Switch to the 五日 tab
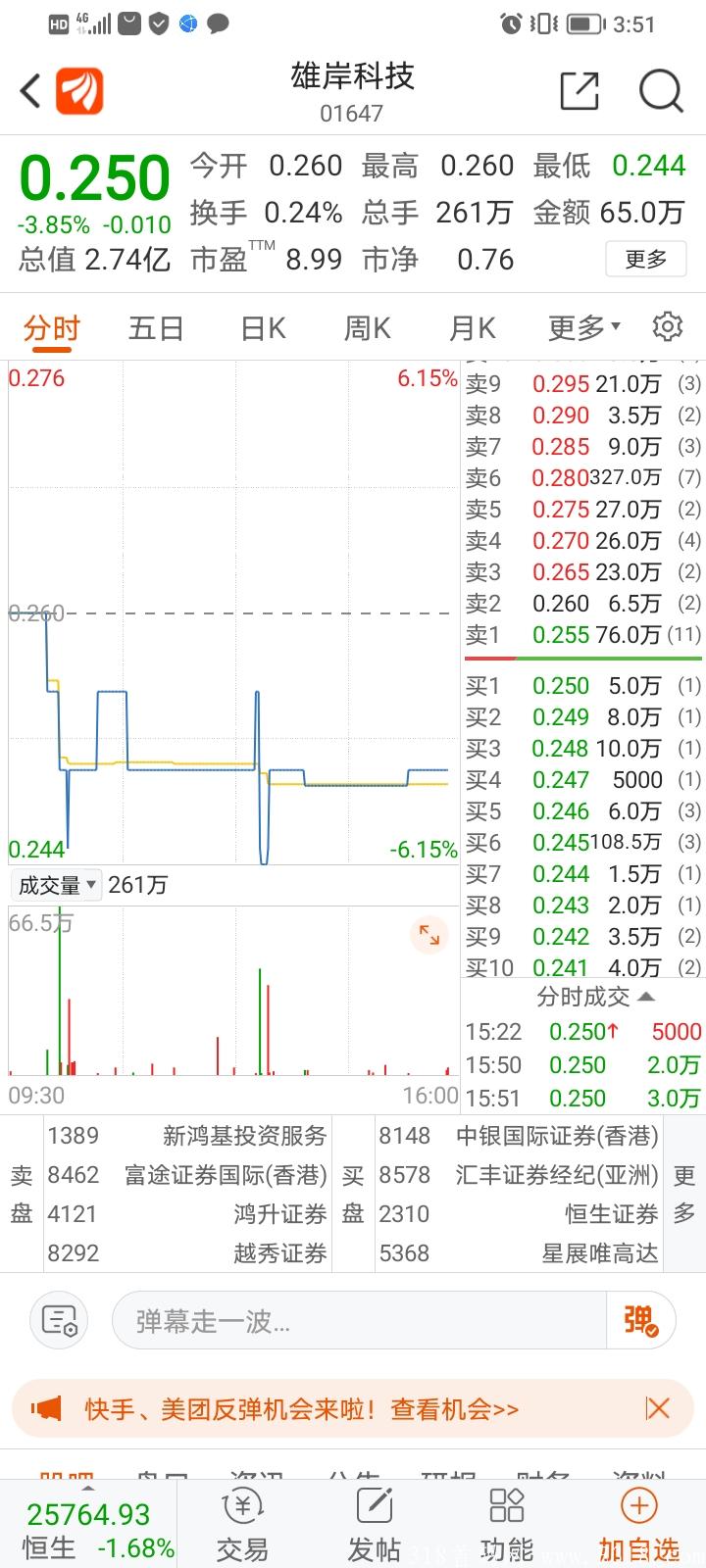The width and height of the screenshot is (706, 1568). (155, 328)
